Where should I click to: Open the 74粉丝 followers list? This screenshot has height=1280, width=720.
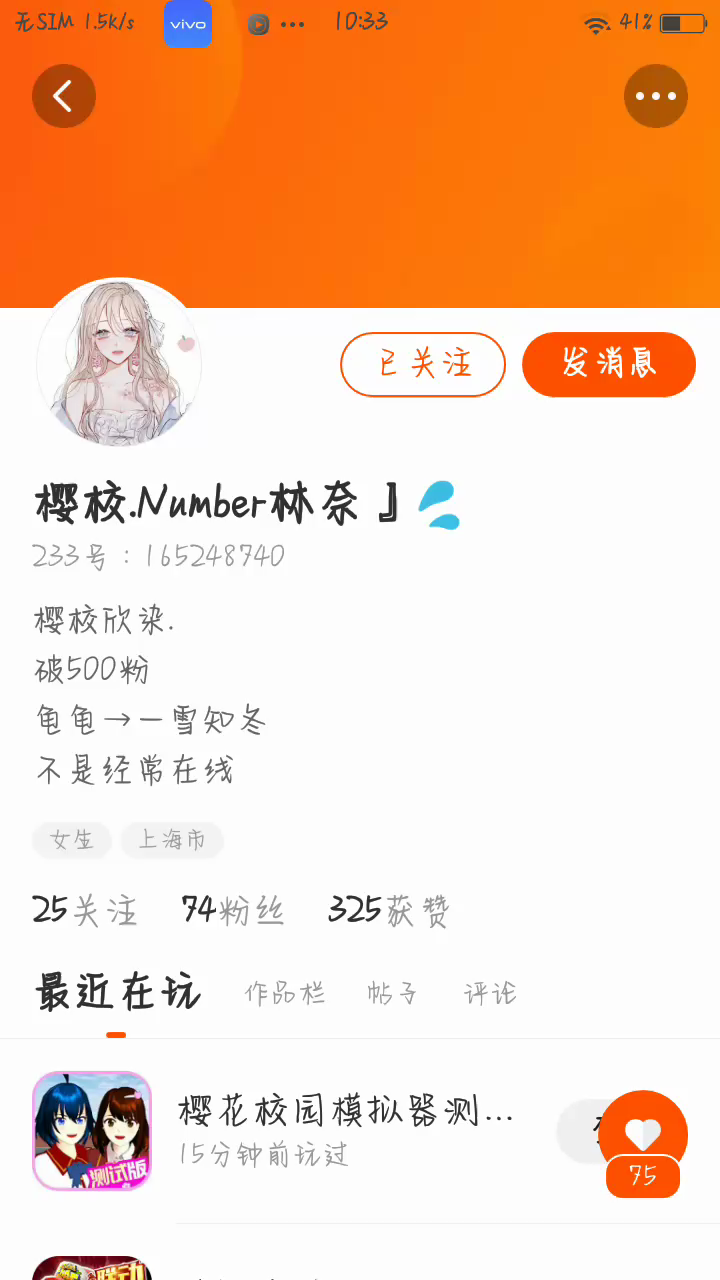tap(233, 910)
